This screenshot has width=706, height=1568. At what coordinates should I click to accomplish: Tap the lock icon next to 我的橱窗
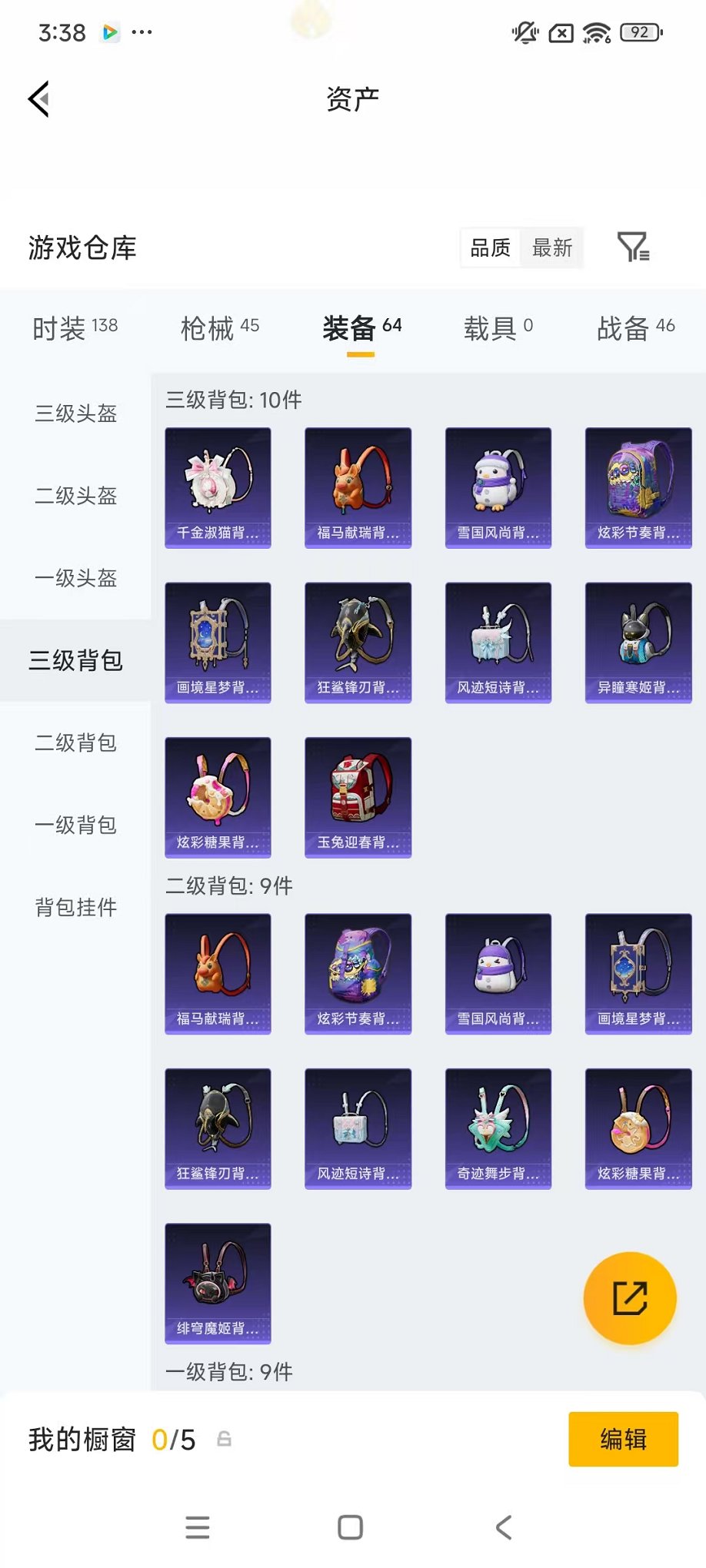point(225,1440)
